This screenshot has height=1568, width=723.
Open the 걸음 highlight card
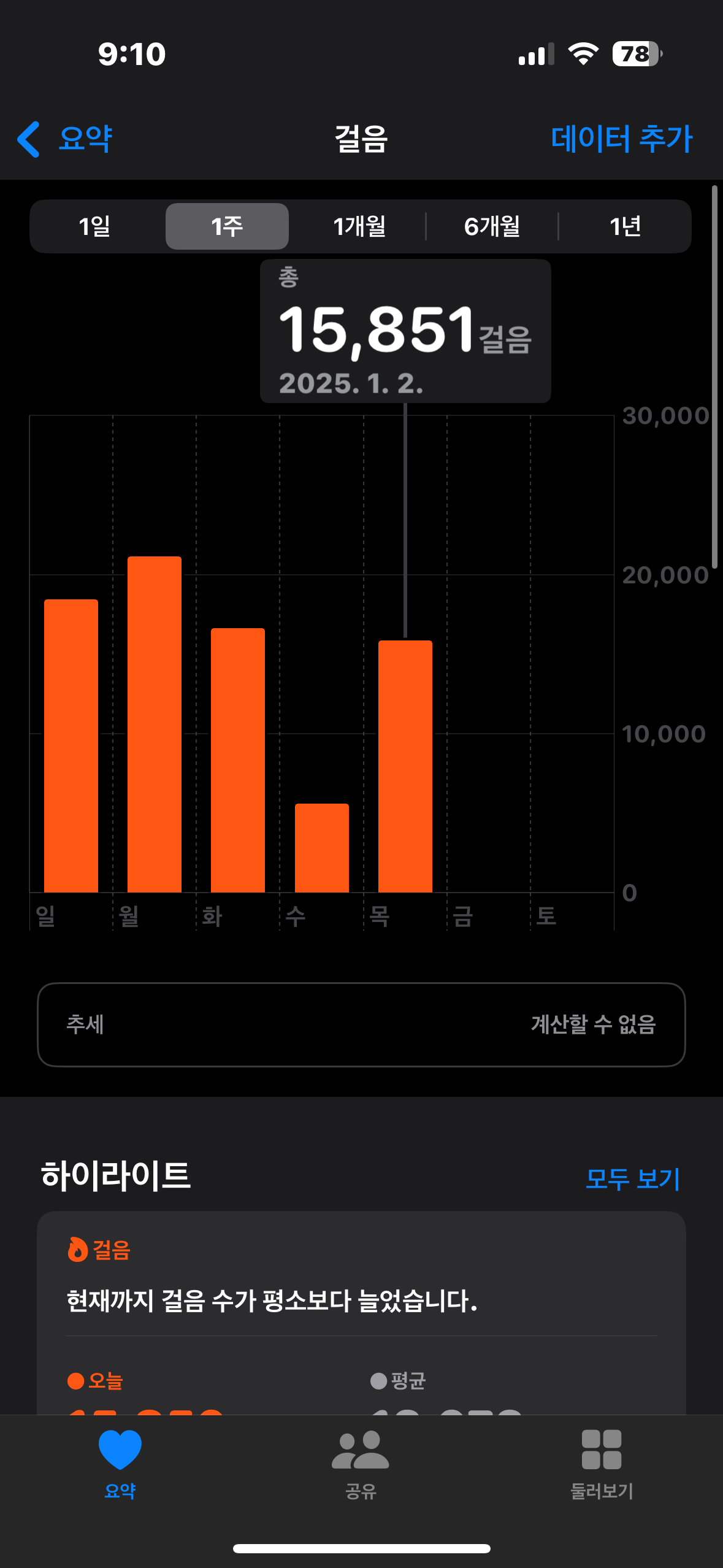(x=361, y=1301)
